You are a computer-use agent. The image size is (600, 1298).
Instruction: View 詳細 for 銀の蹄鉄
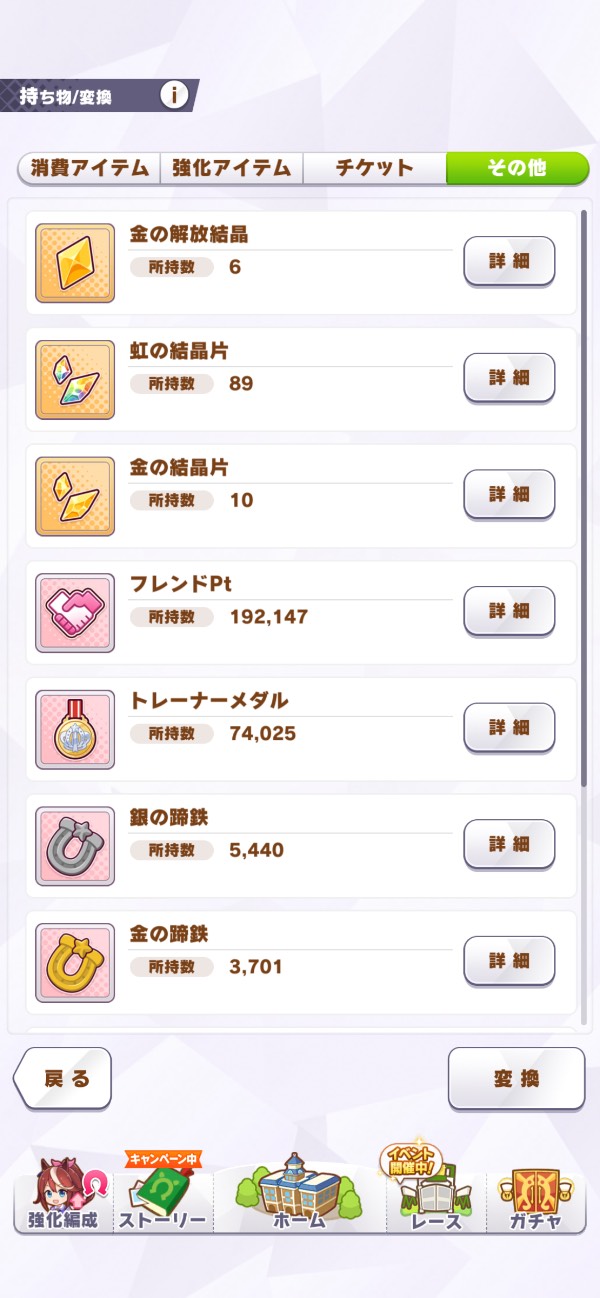pyautogui.click(x=509, y=844)
